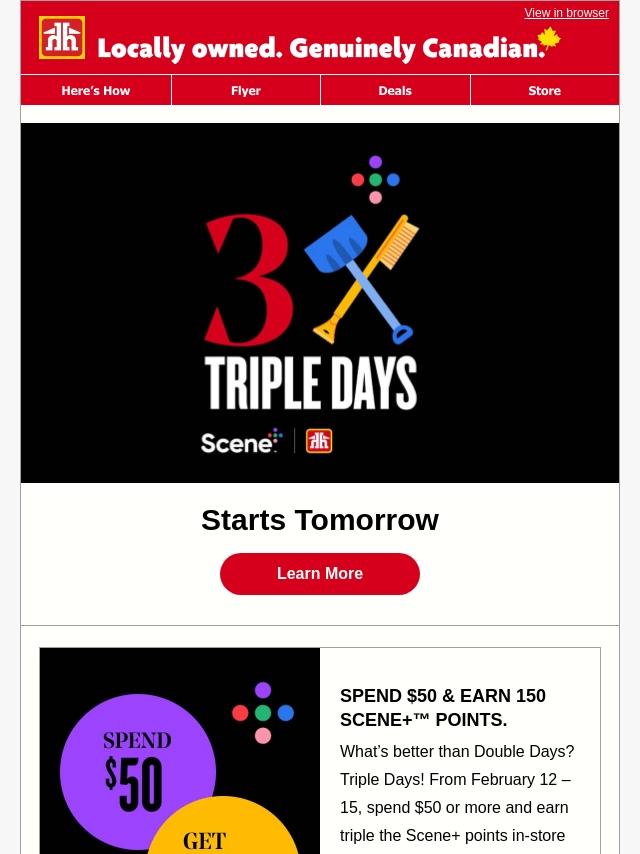Browse the Deals section

[395, 90]
